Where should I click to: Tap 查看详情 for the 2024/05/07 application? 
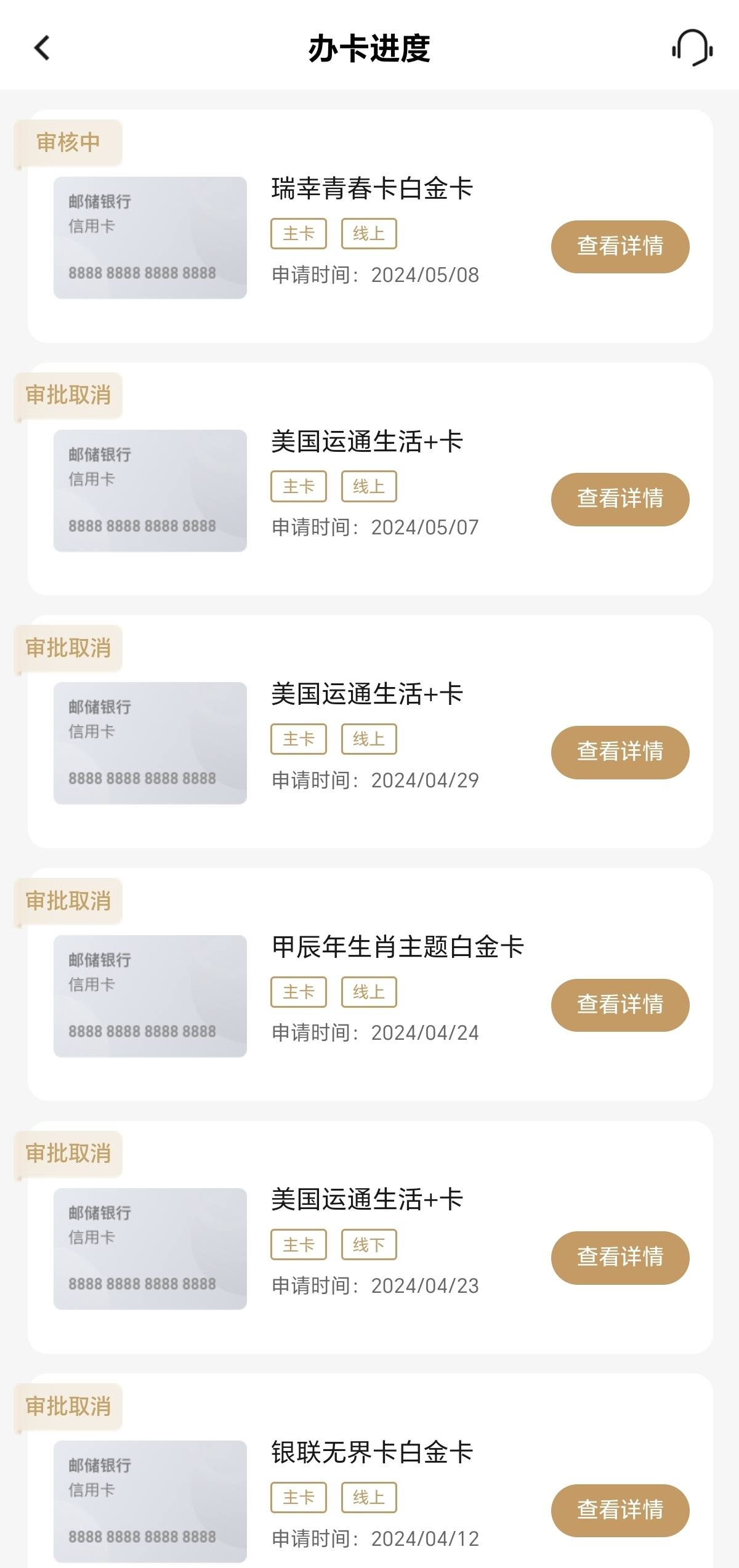click(x=620, y=499)
